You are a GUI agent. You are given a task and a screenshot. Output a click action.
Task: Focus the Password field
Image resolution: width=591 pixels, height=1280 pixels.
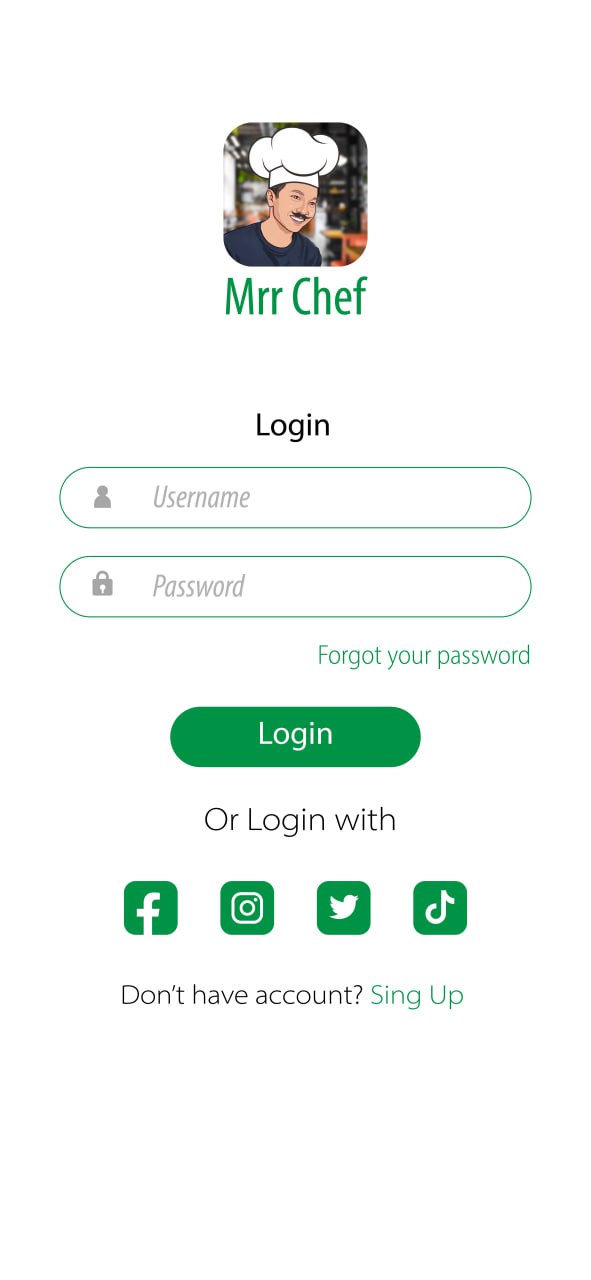coord(295,586)
